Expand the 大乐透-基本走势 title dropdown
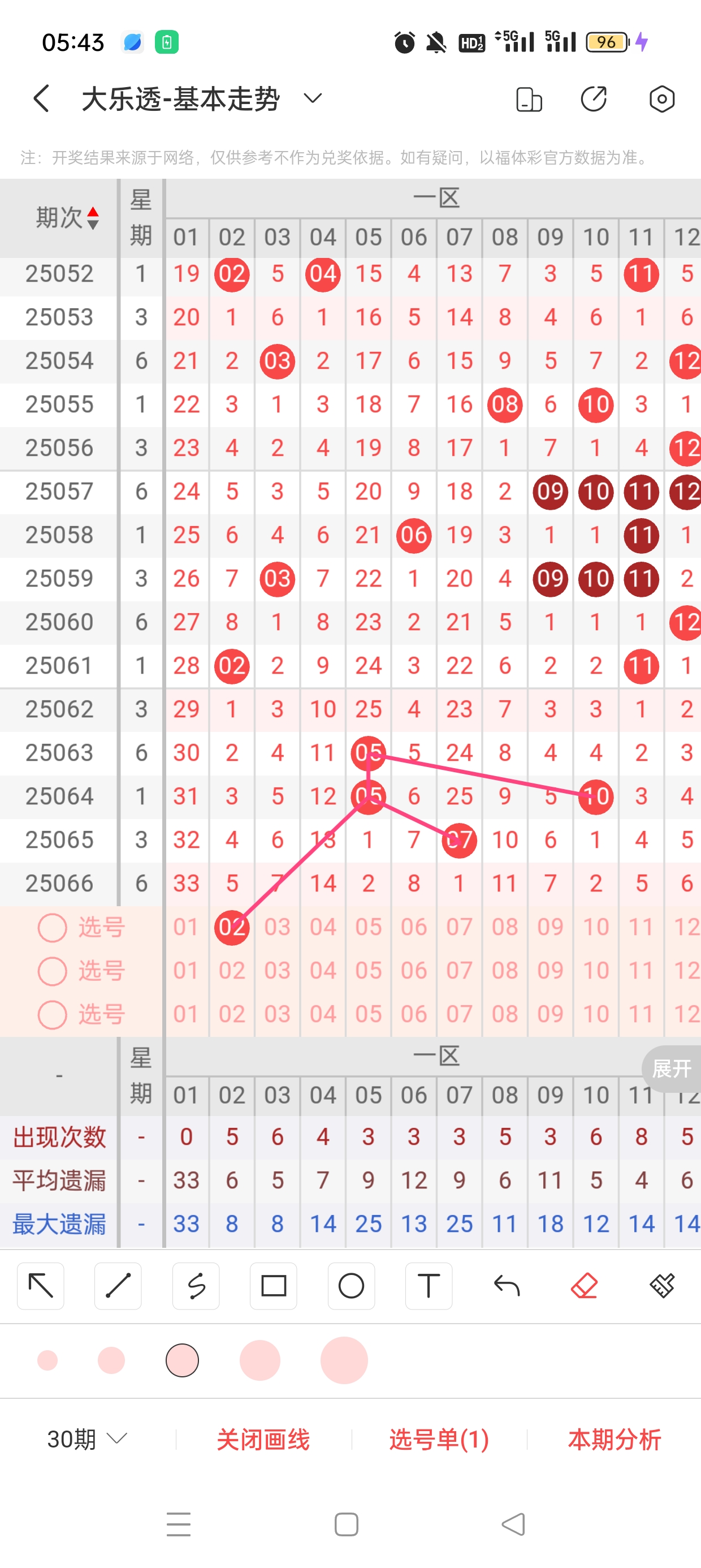 313,98
